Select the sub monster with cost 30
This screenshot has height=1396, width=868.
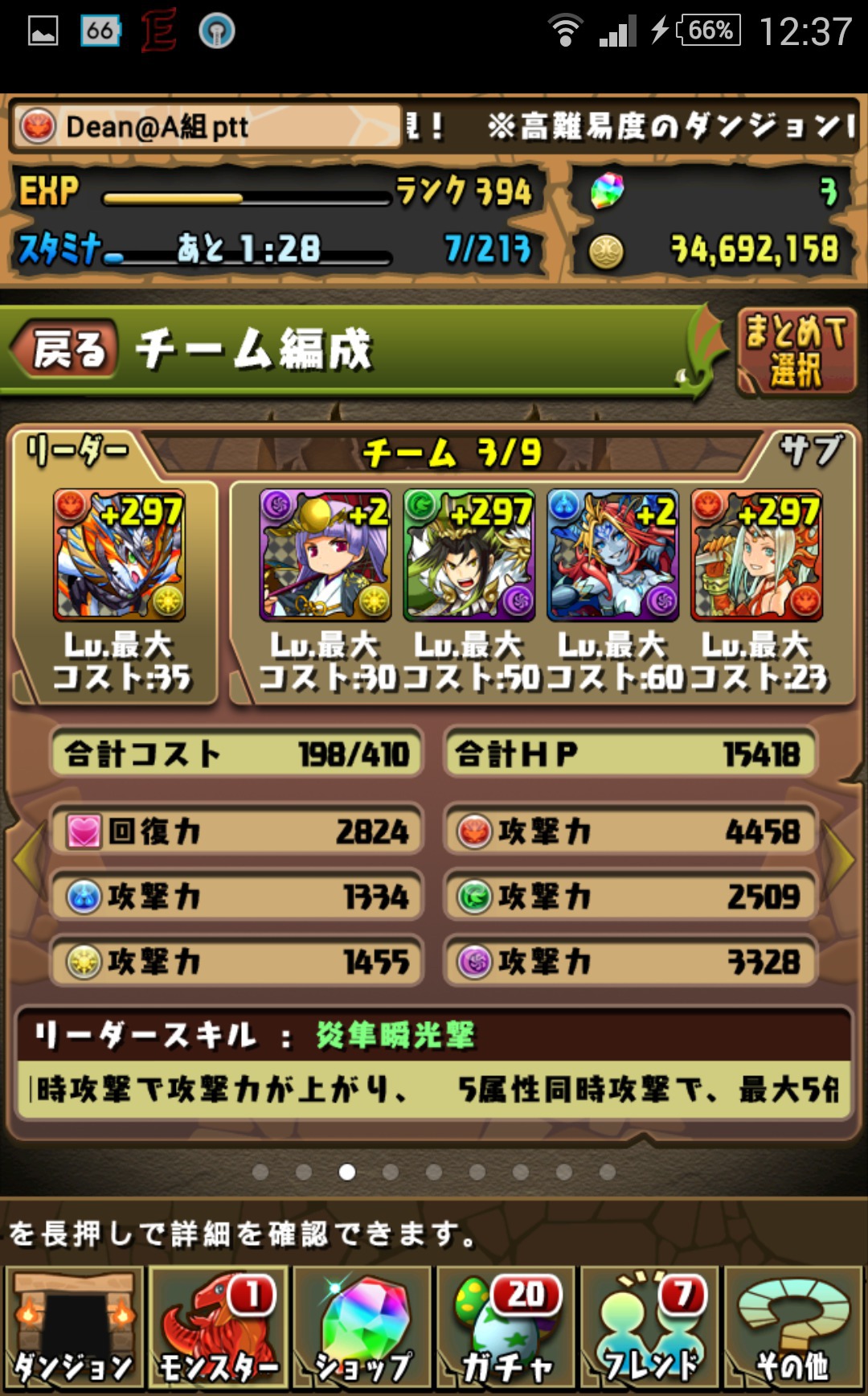[325, 555]
